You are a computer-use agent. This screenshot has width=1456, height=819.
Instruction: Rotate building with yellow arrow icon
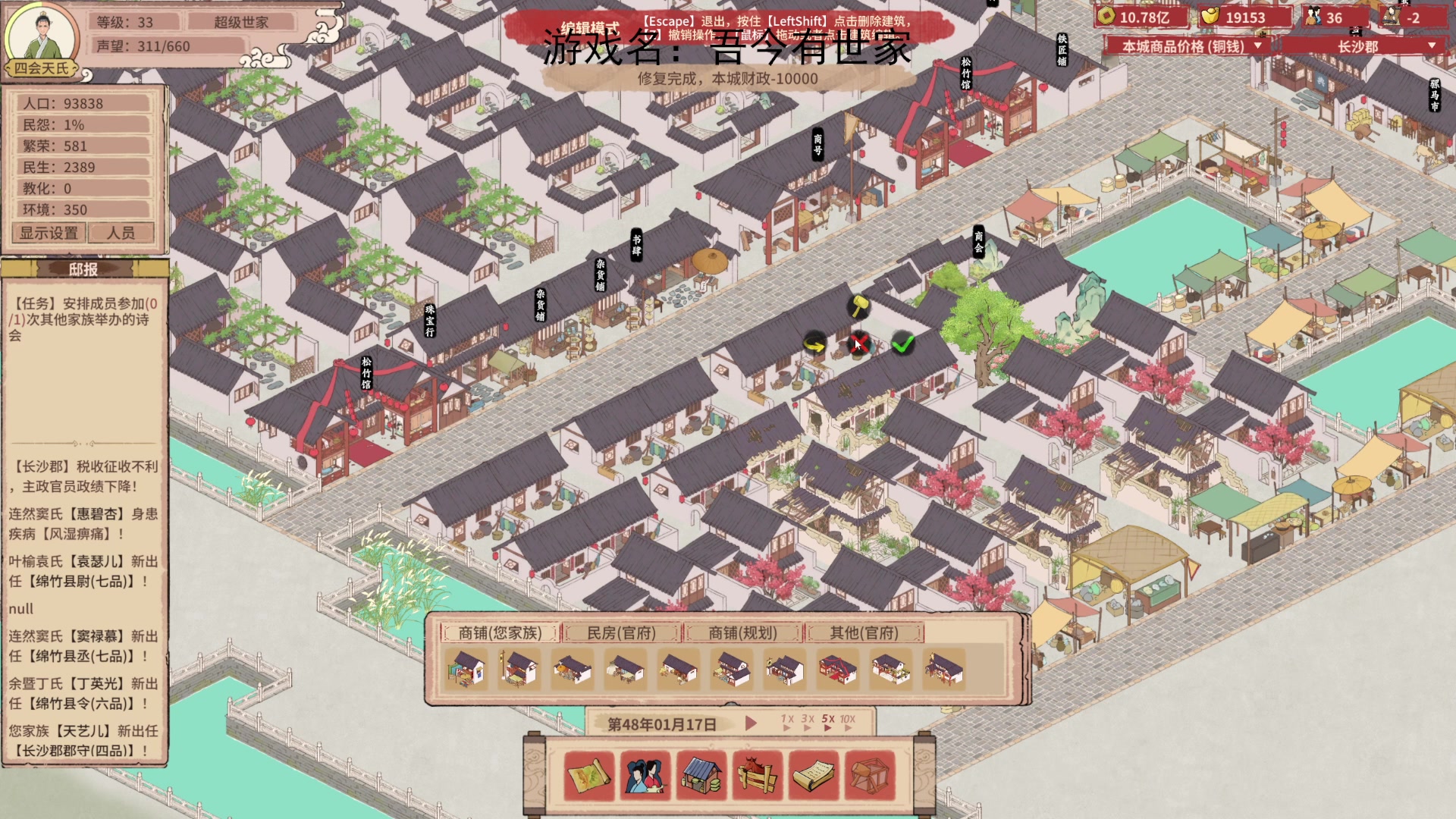coord(814,344)
